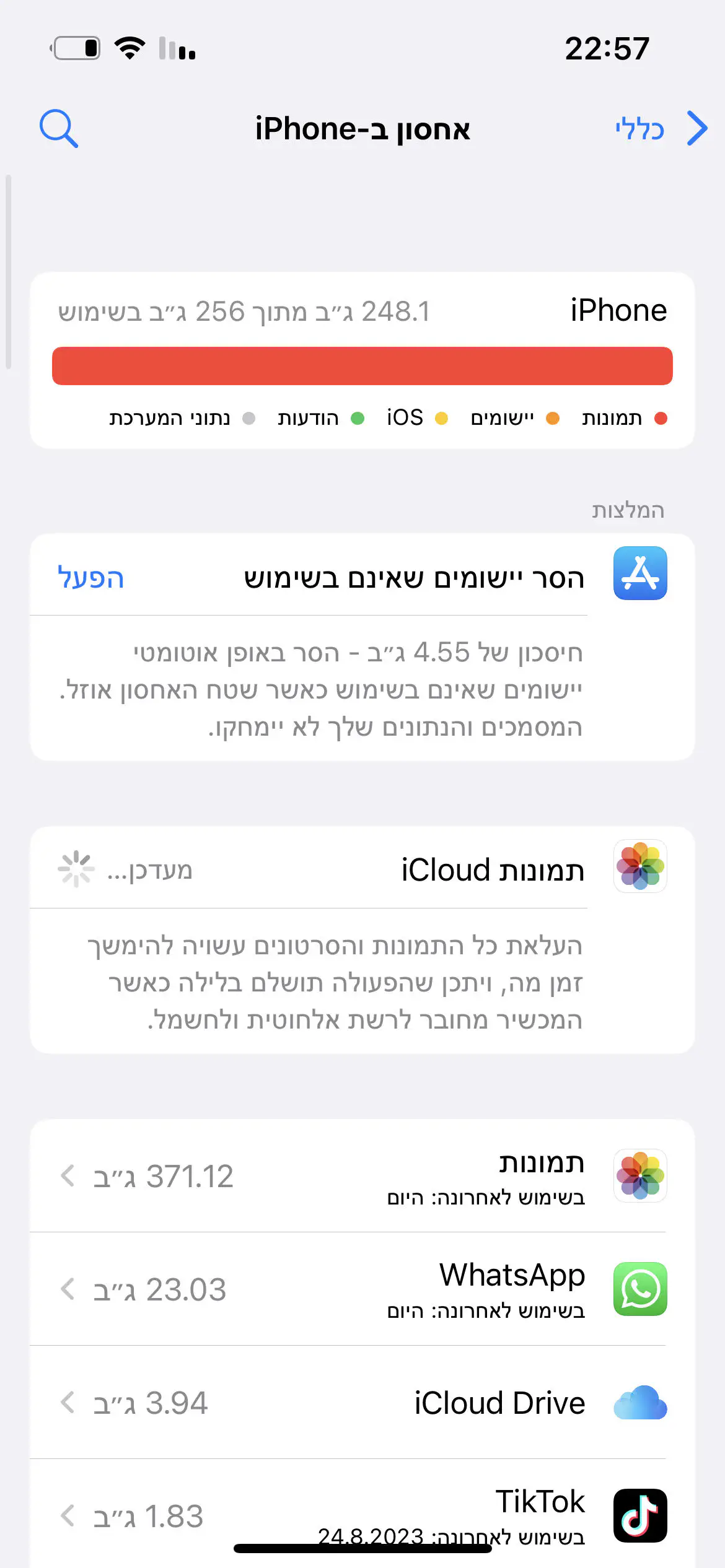Open iCloud Drive storage row
Image resolution: width=725 pixels, height=1568 pixels.
click(362, 1403)
